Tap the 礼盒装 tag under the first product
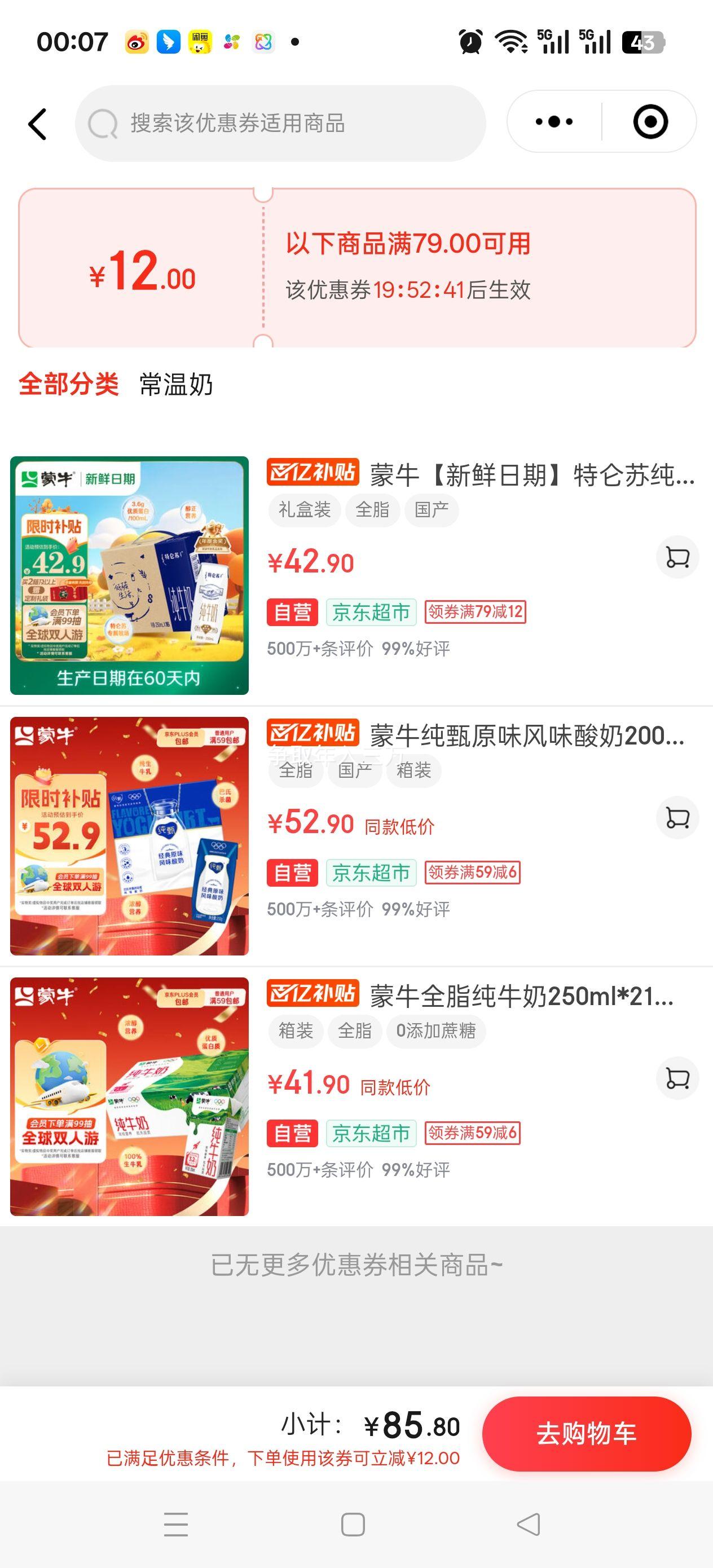Screen dimensions: 713x1568 pos(303,510)
